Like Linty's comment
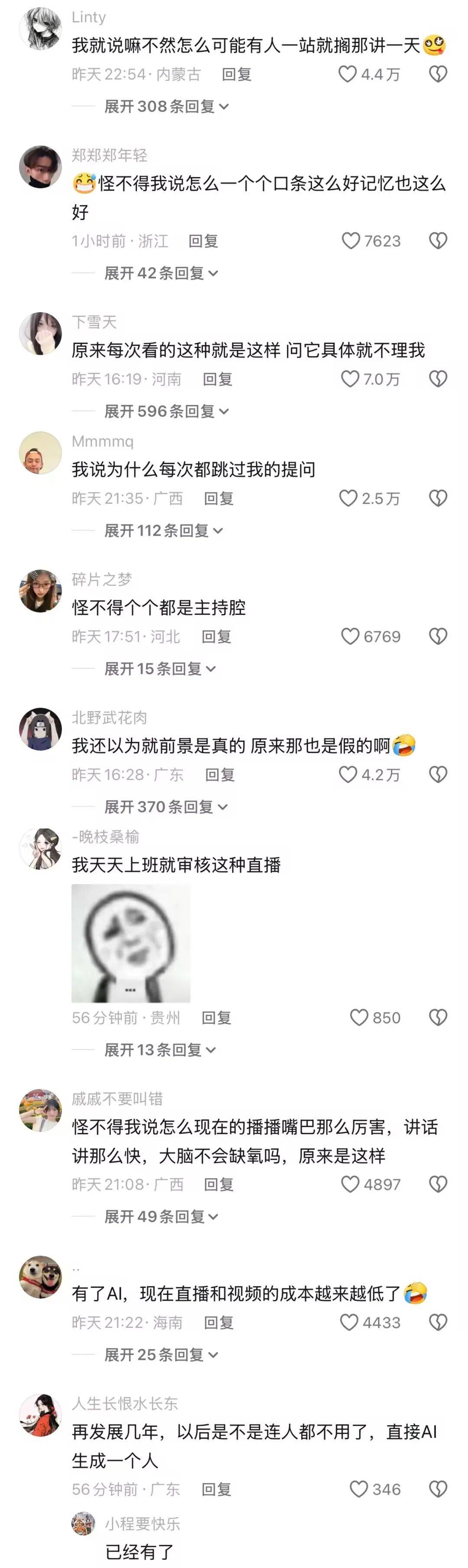The image size is (468, 1568). 348,74
